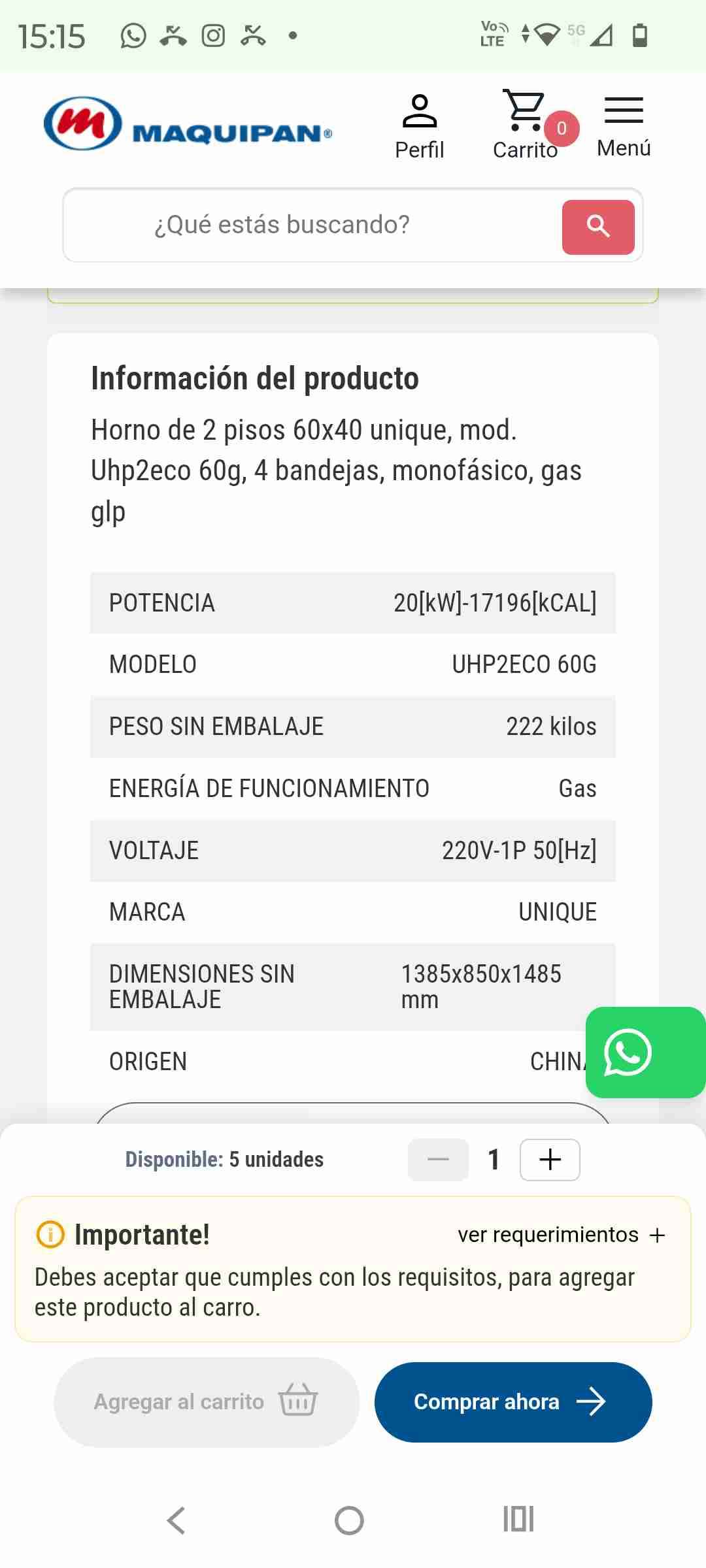Tap the Android back navigation button
Viewport: 706px width, 1568px height.
coord(175,1520)
